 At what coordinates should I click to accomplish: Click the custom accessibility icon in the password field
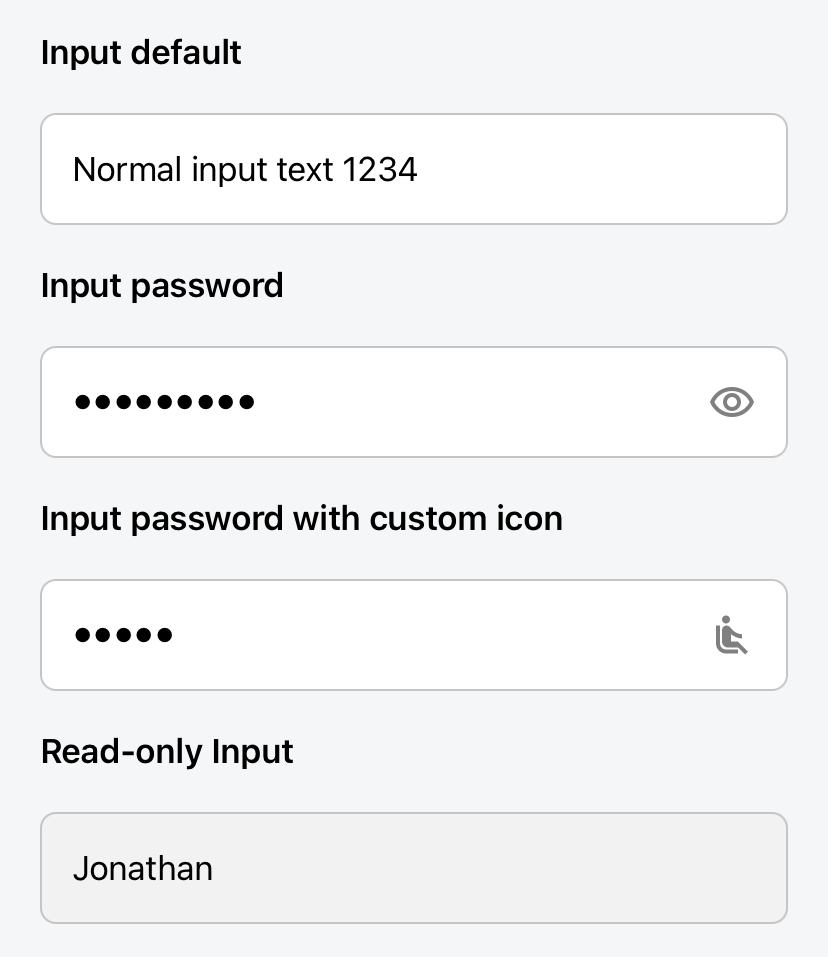click(x=731, y=635)
